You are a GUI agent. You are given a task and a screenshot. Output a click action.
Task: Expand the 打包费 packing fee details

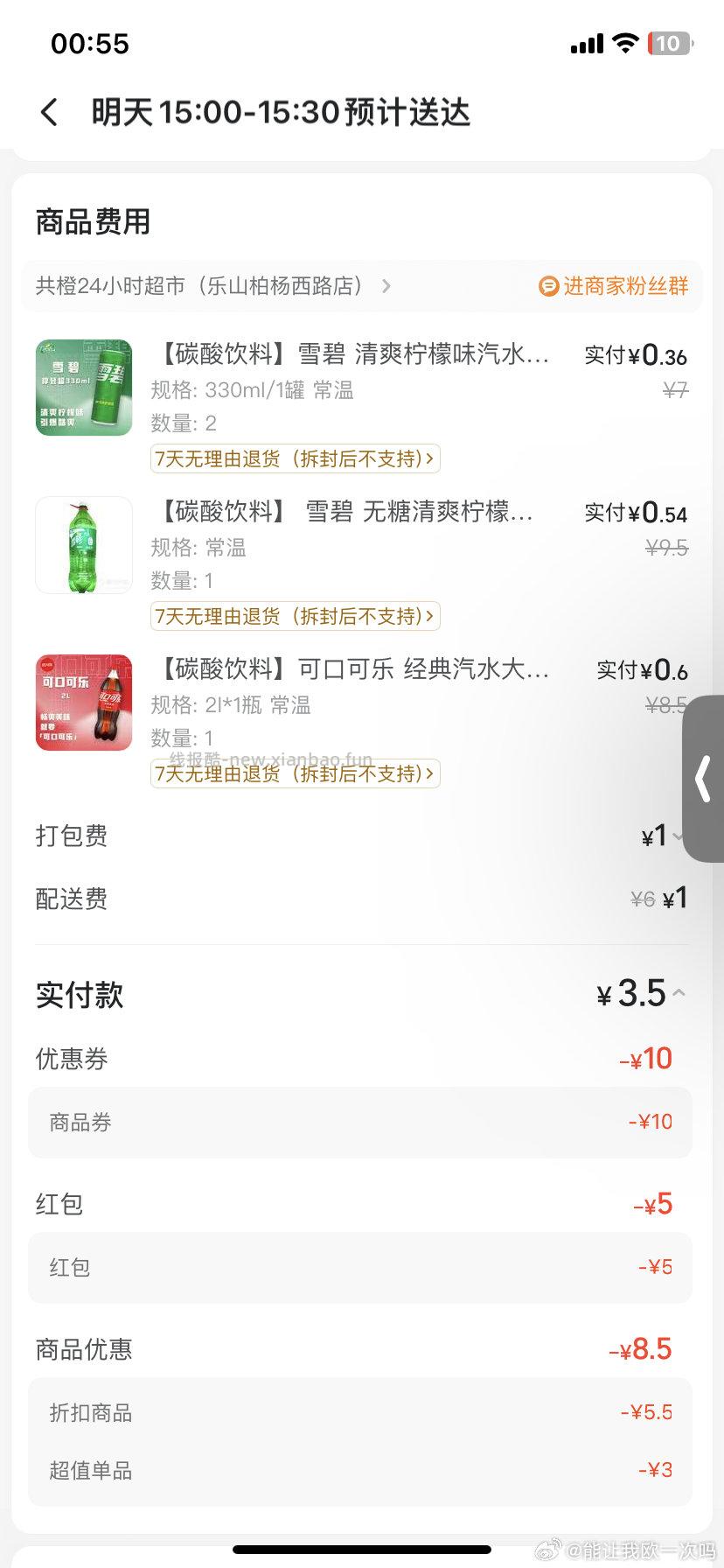(679, 836)
